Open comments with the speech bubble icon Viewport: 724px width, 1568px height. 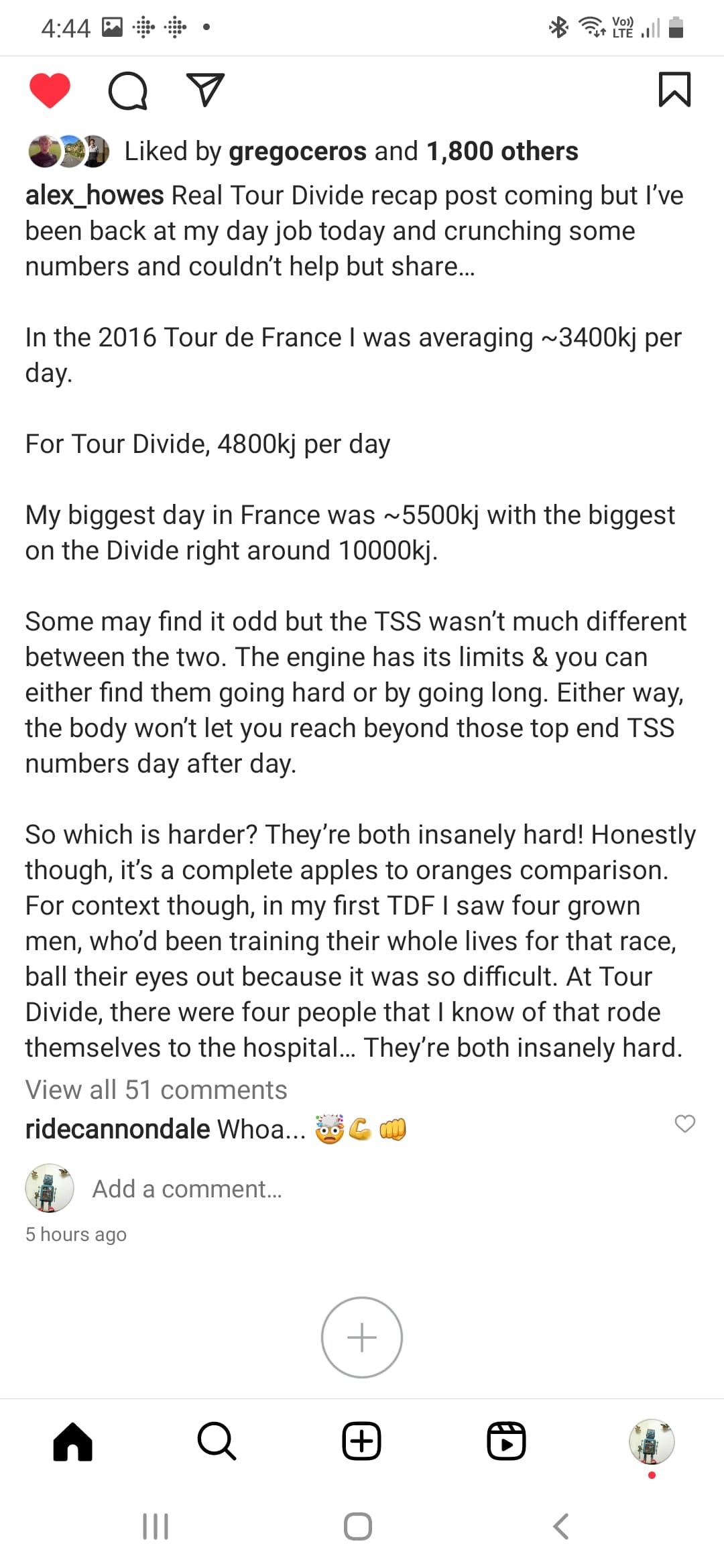pyautogui.click(x=127, y=90)
